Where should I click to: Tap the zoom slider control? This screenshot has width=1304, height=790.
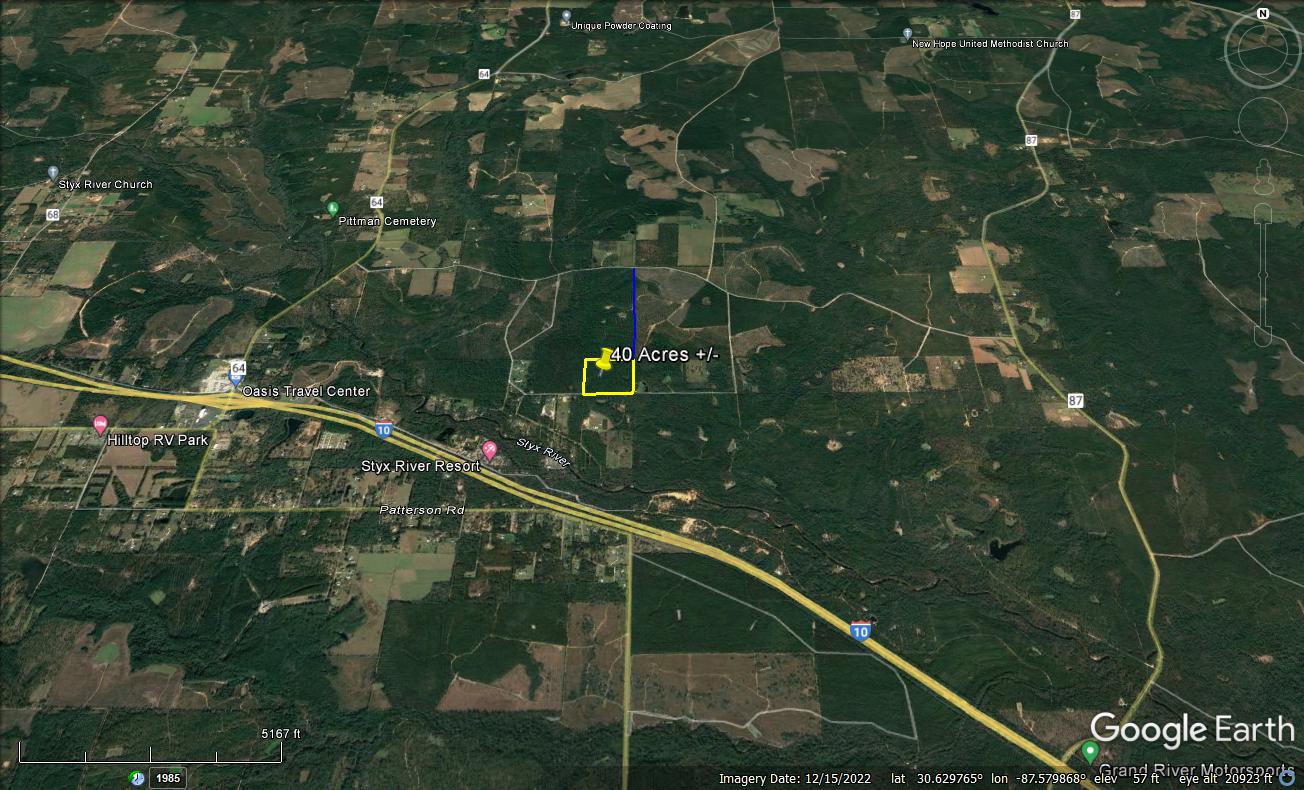1262,270
